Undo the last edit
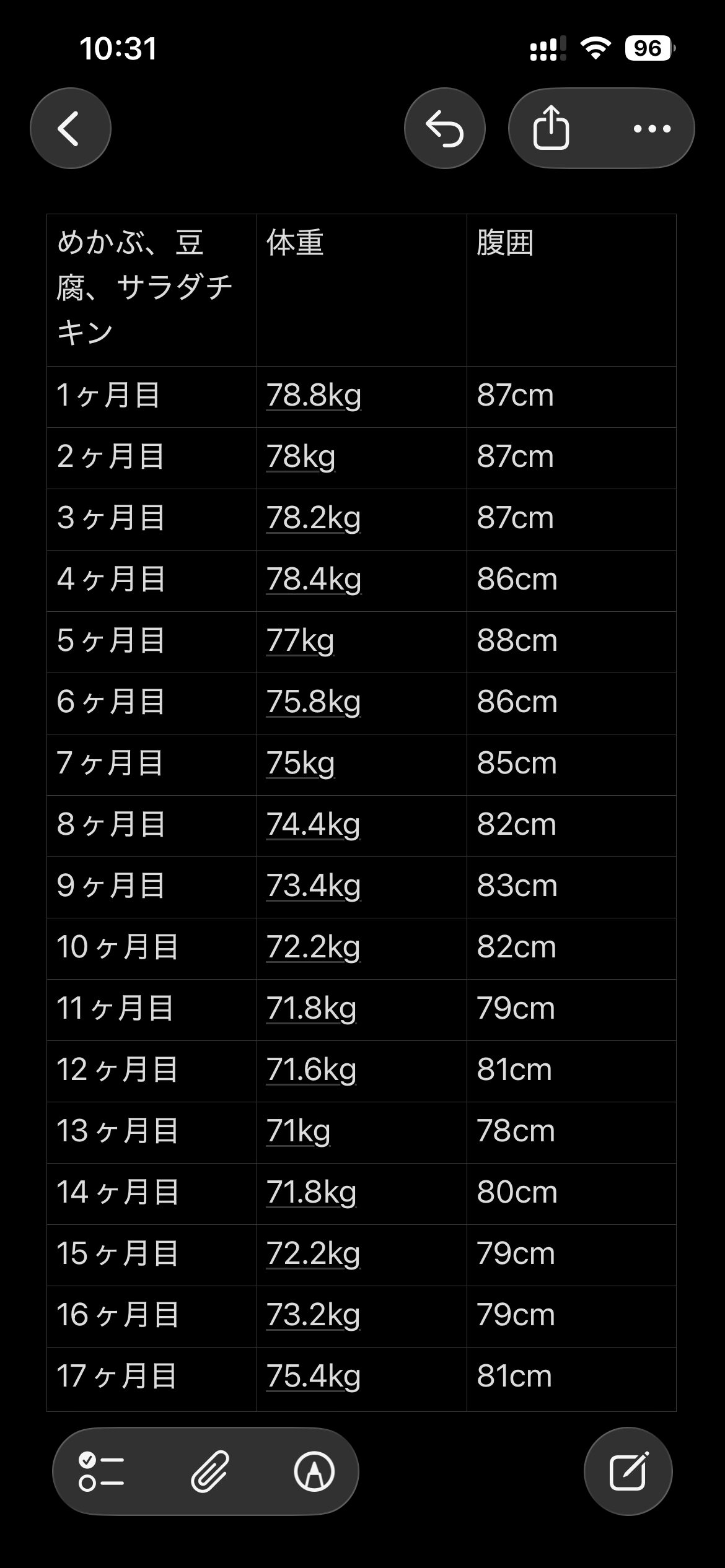The height and width of the screenshot is (1568, 725). pyautogui.click(x=444, y=128)
